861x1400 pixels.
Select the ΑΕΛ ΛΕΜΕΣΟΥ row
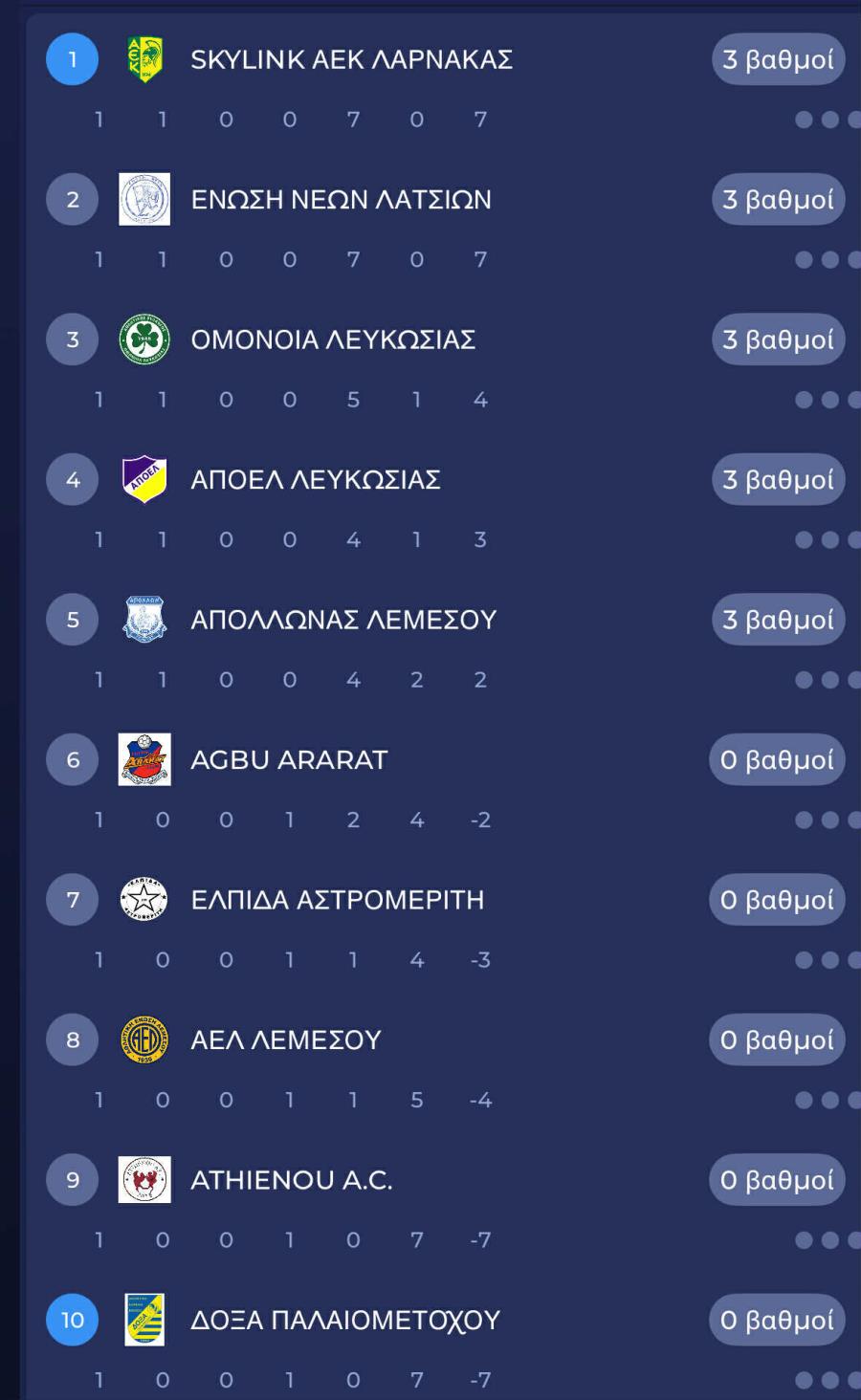pyautogui.click(x=285, y=1039)
